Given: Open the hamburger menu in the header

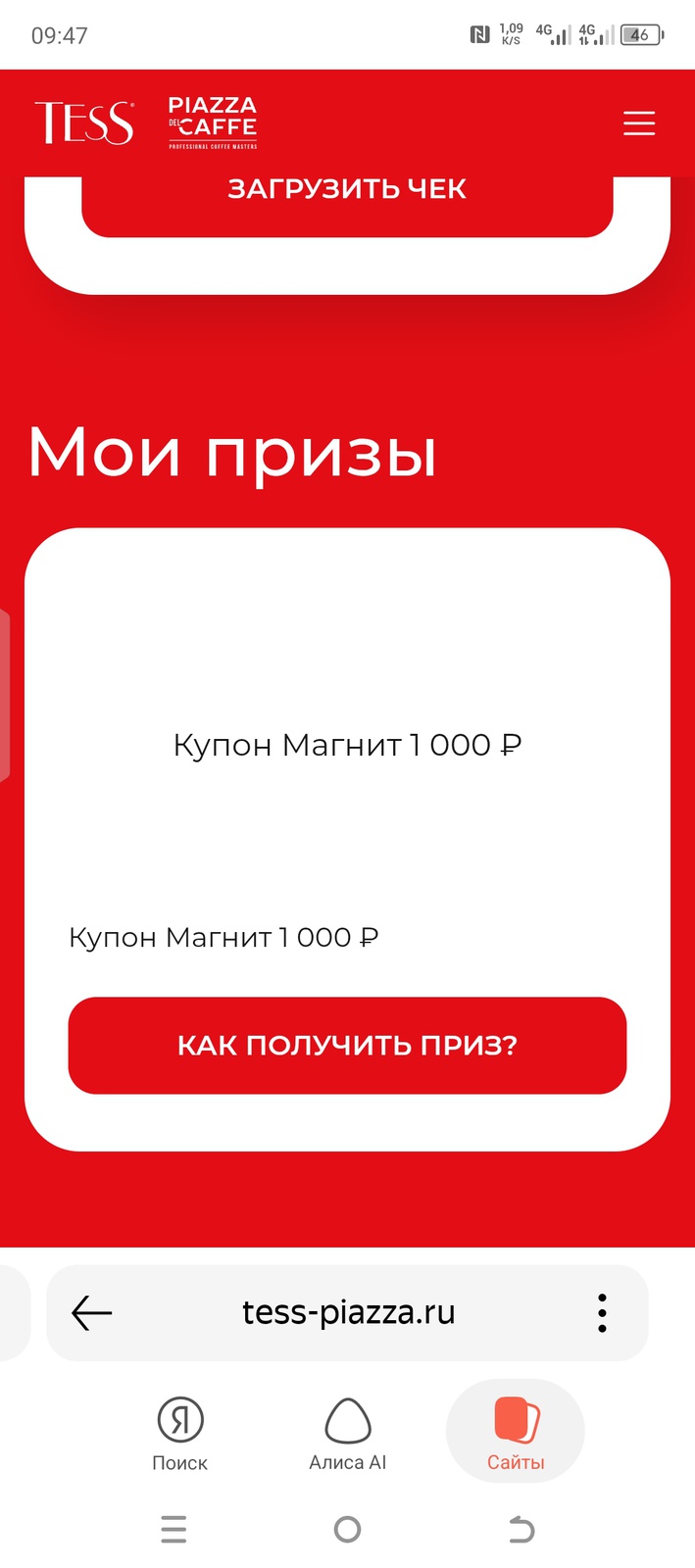Looking at the screenshot, I should pyautogui.click(x=639, y=123).
